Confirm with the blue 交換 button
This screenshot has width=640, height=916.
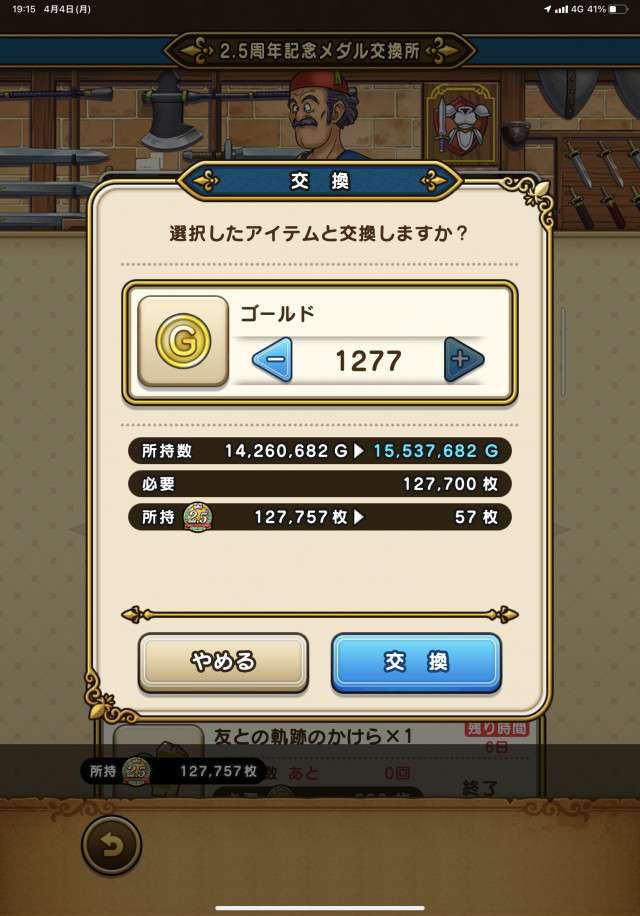[x=416, y=662]
